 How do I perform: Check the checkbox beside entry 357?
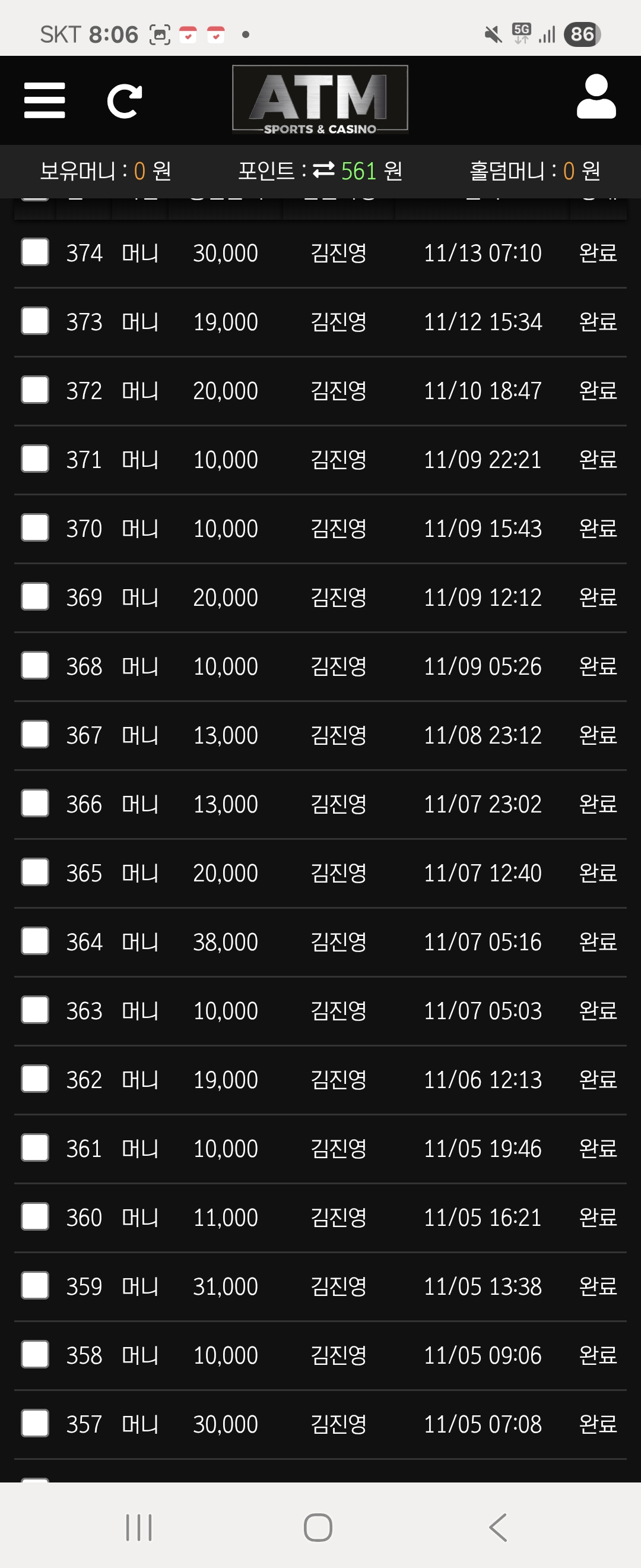34,1424
